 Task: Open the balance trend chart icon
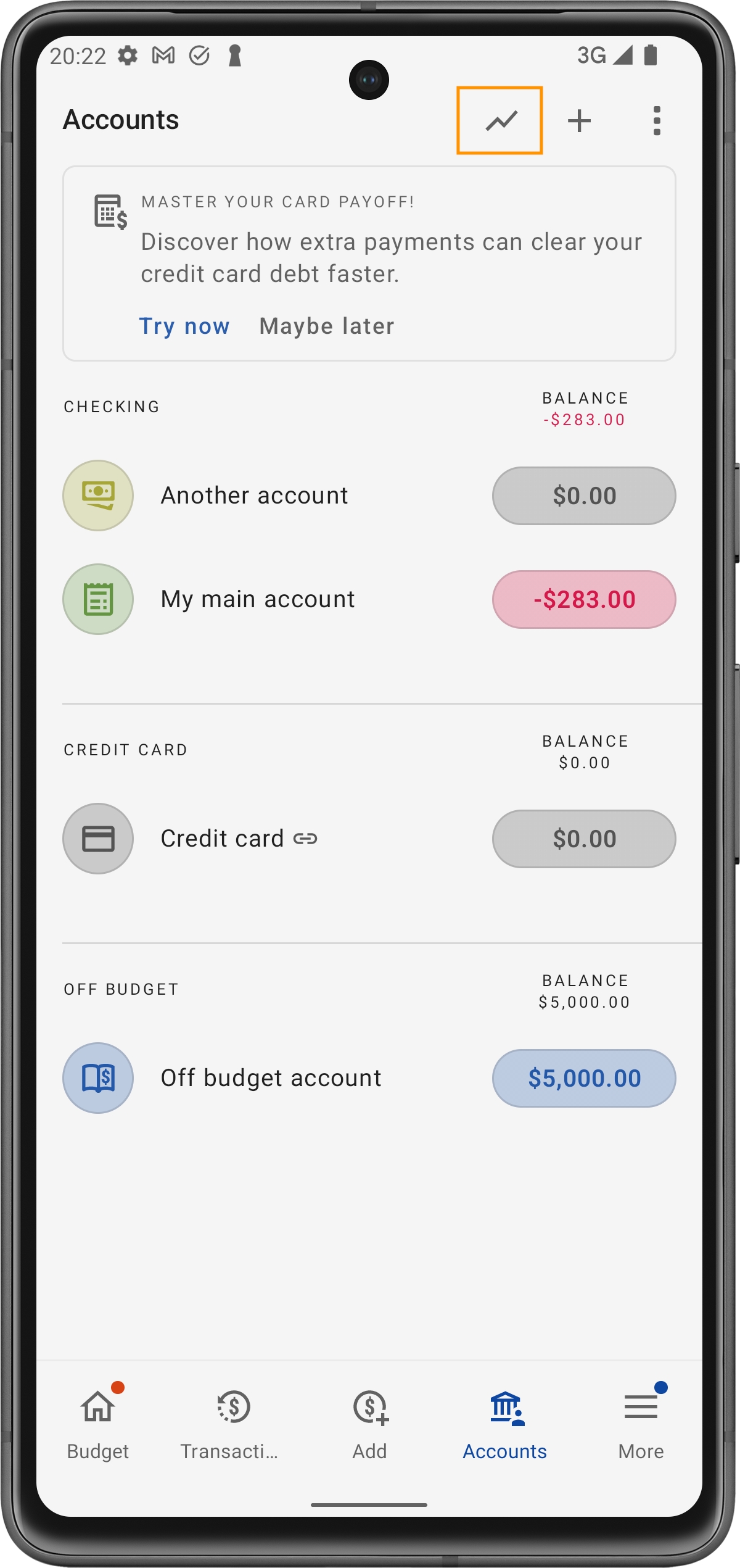500,120
